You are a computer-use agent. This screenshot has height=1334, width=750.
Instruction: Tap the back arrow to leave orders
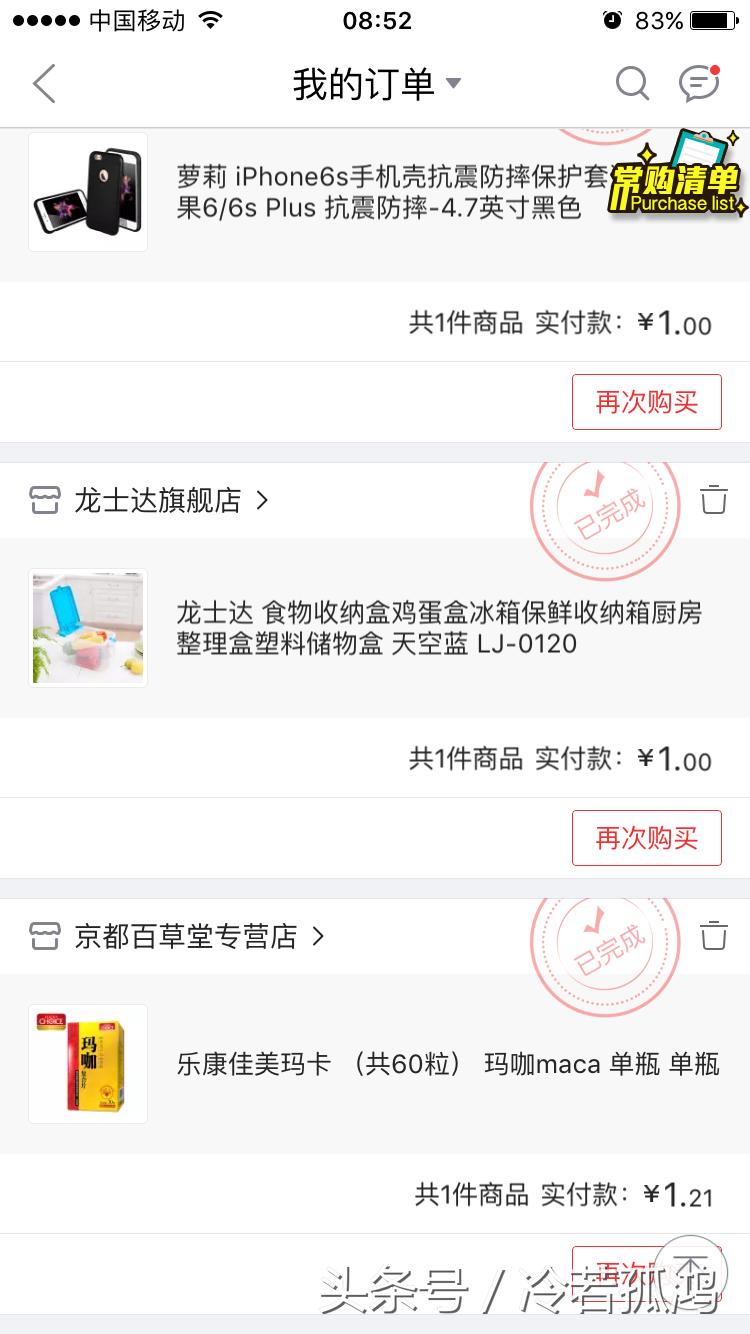point(44,84)
